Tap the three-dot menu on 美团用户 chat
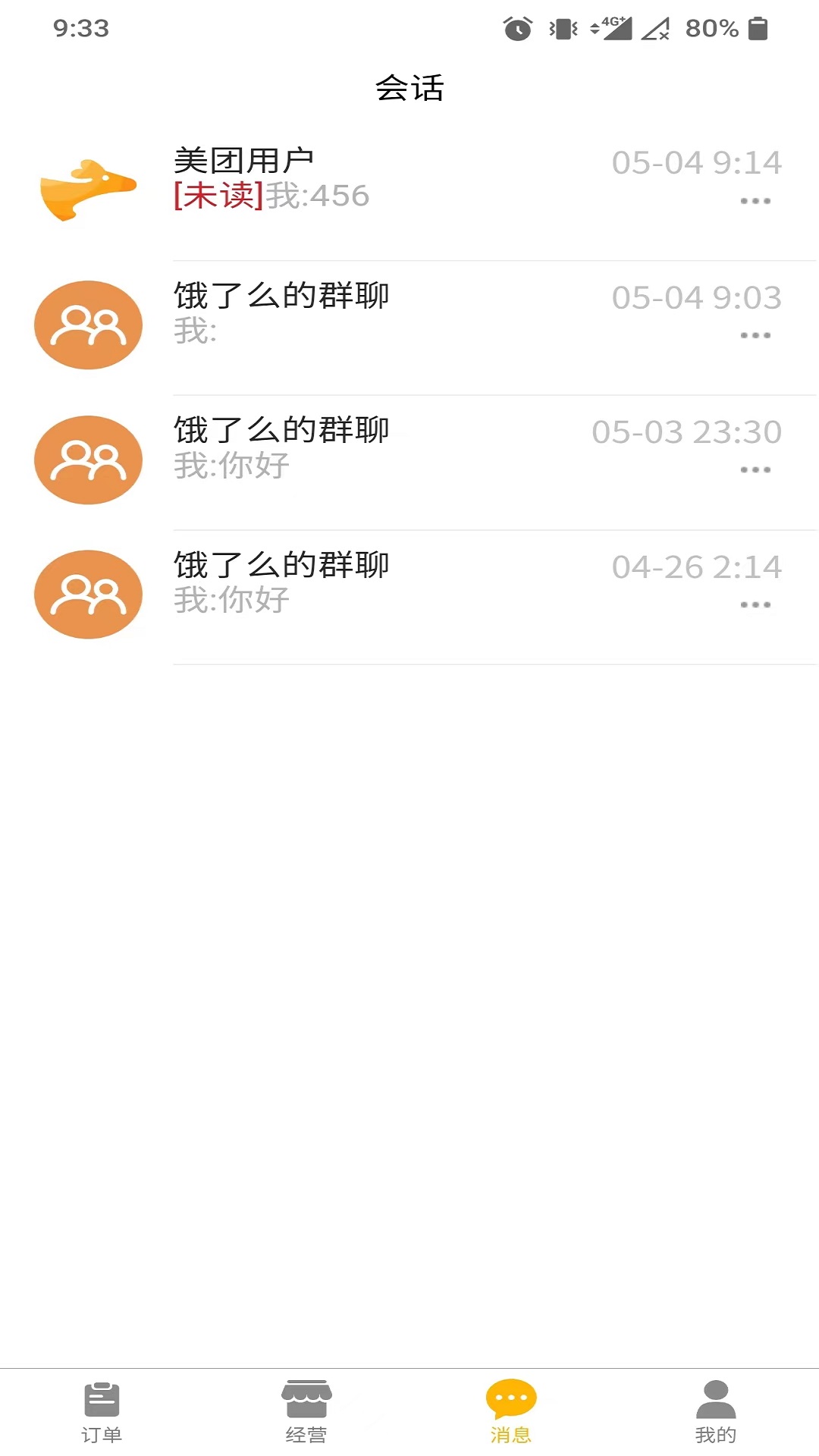819x1456 pixels. [x=755, y=201]
